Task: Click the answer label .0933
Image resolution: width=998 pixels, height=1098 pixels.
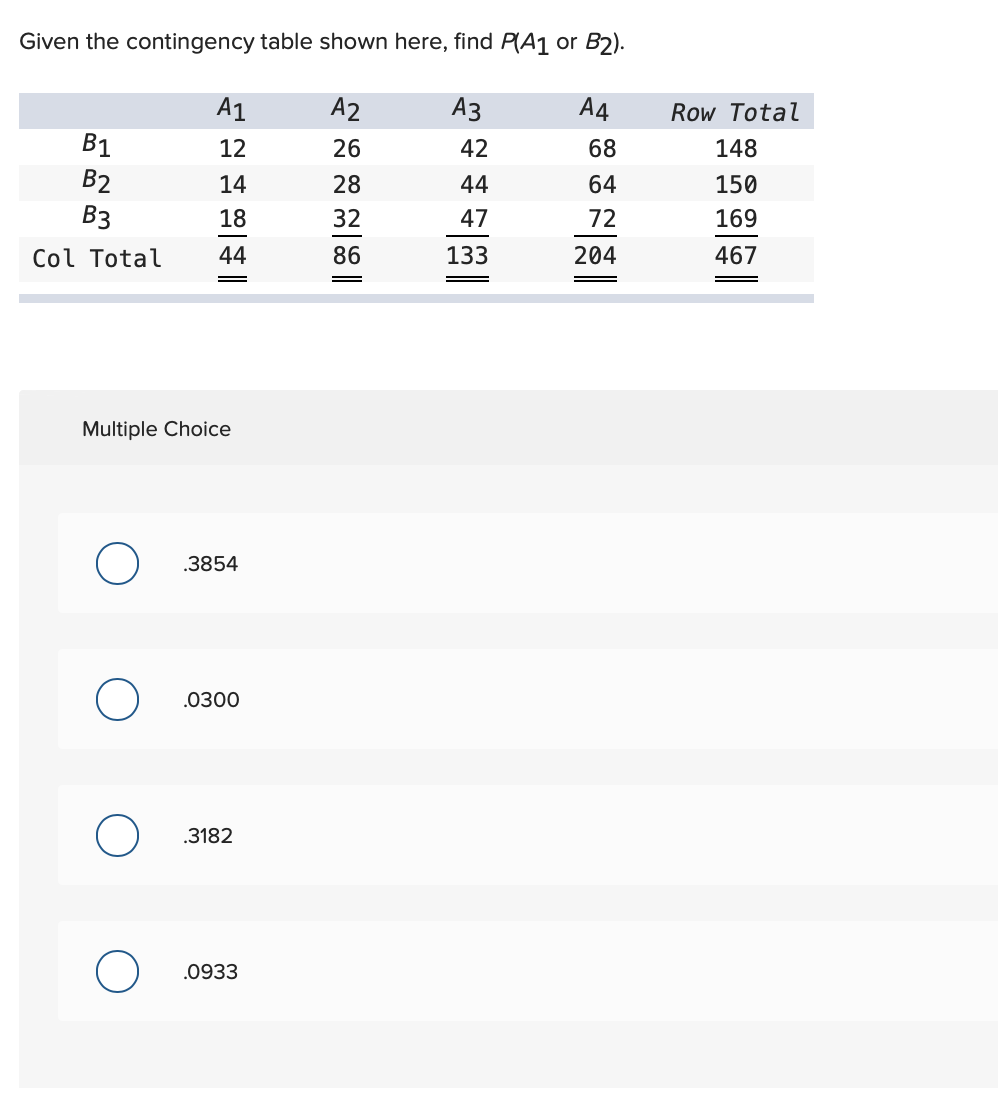Action: (x=210, y=971)
